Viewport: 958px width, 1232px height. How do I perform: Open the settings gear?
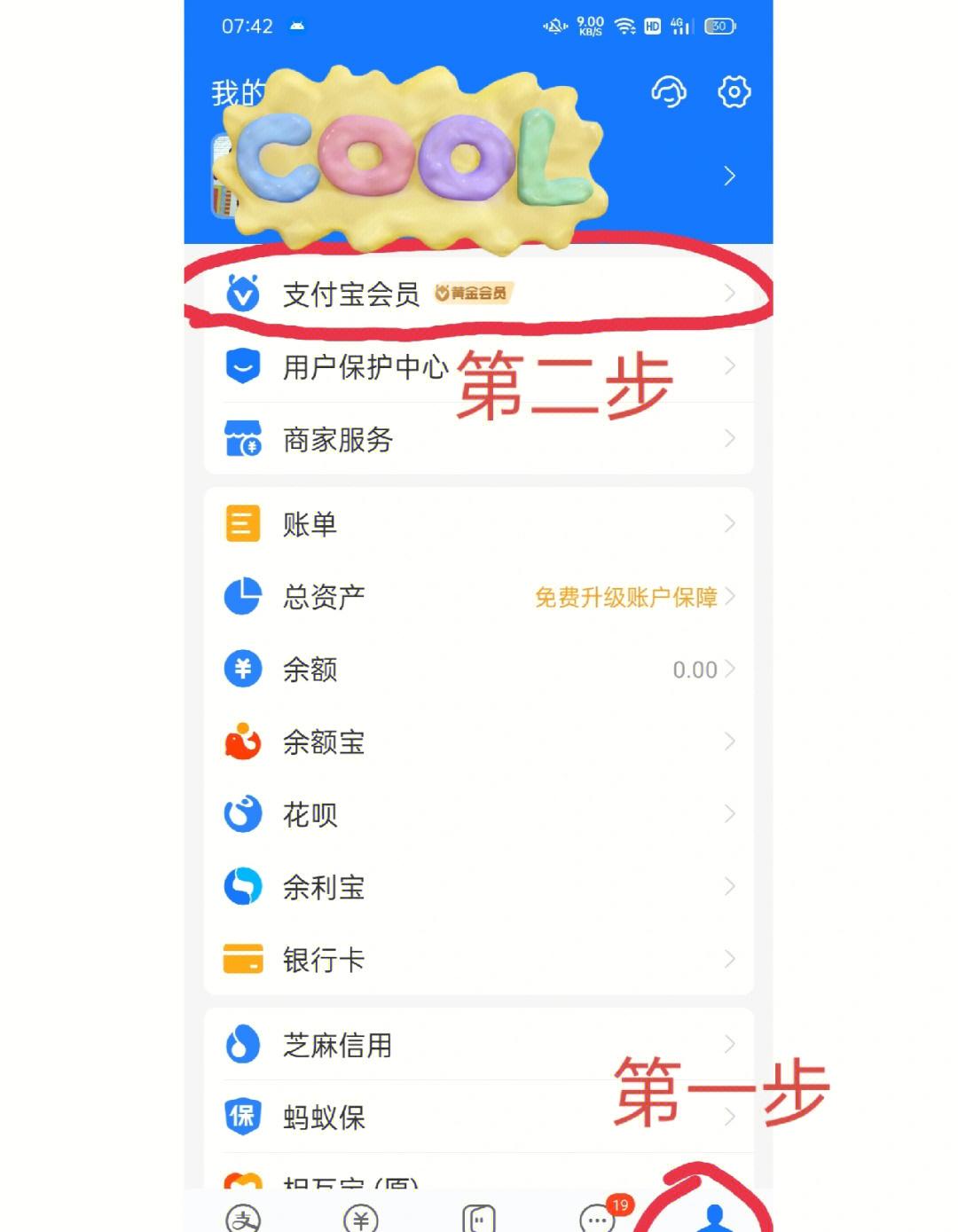click(x=734, y=91)
